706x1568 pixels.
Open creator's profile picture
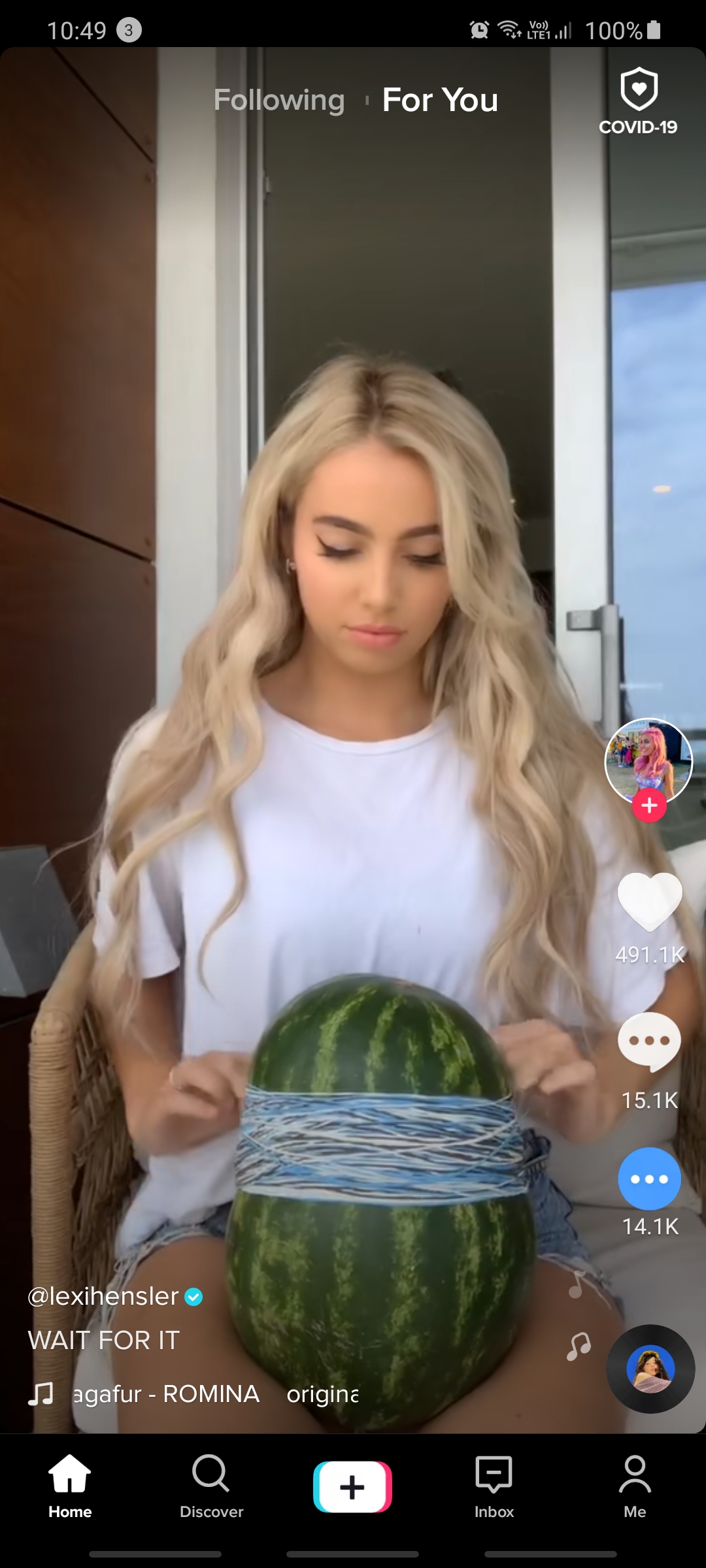coord(648,760)
